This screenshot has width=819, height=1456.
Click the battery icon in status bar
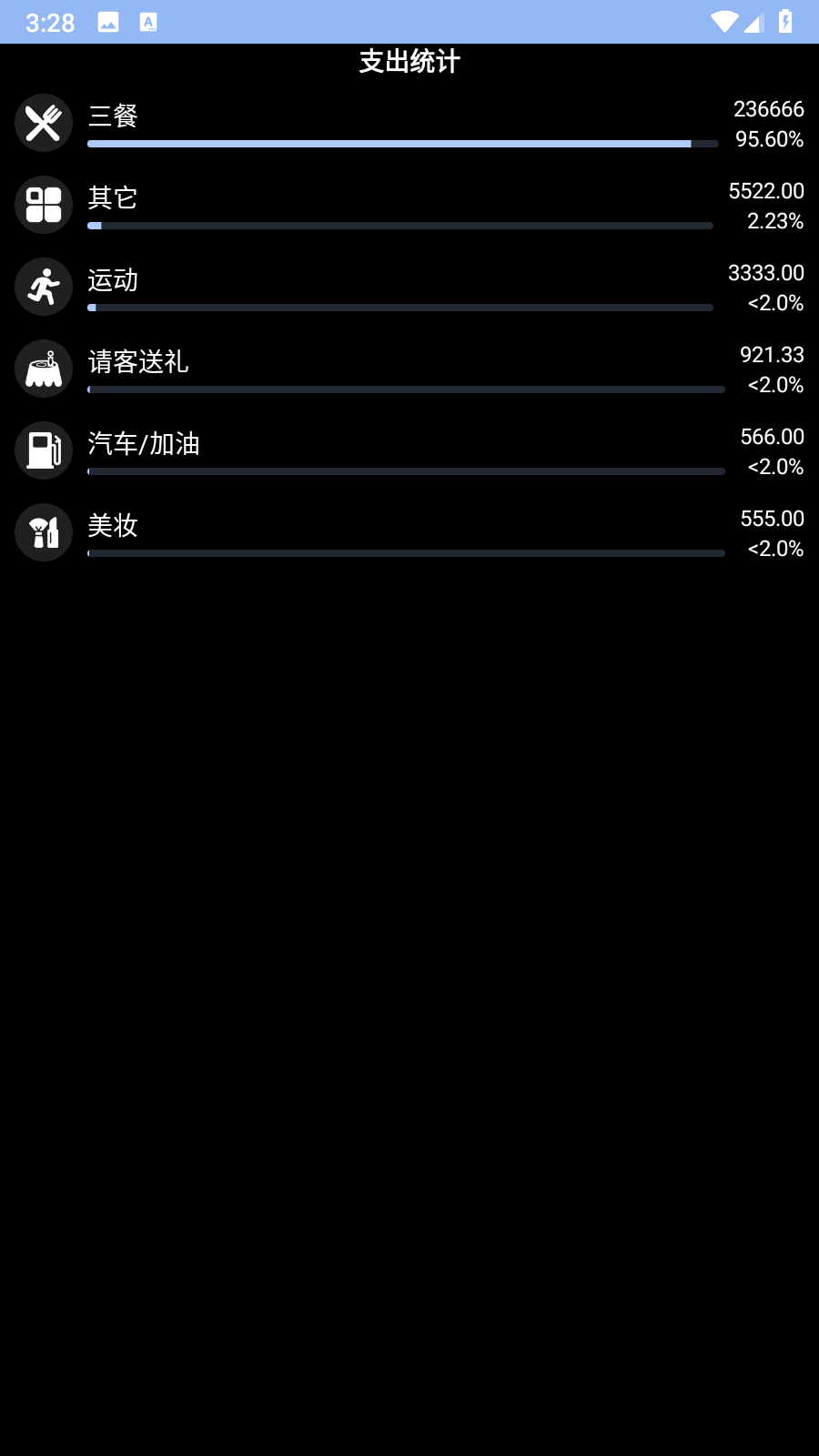[783, 22]
